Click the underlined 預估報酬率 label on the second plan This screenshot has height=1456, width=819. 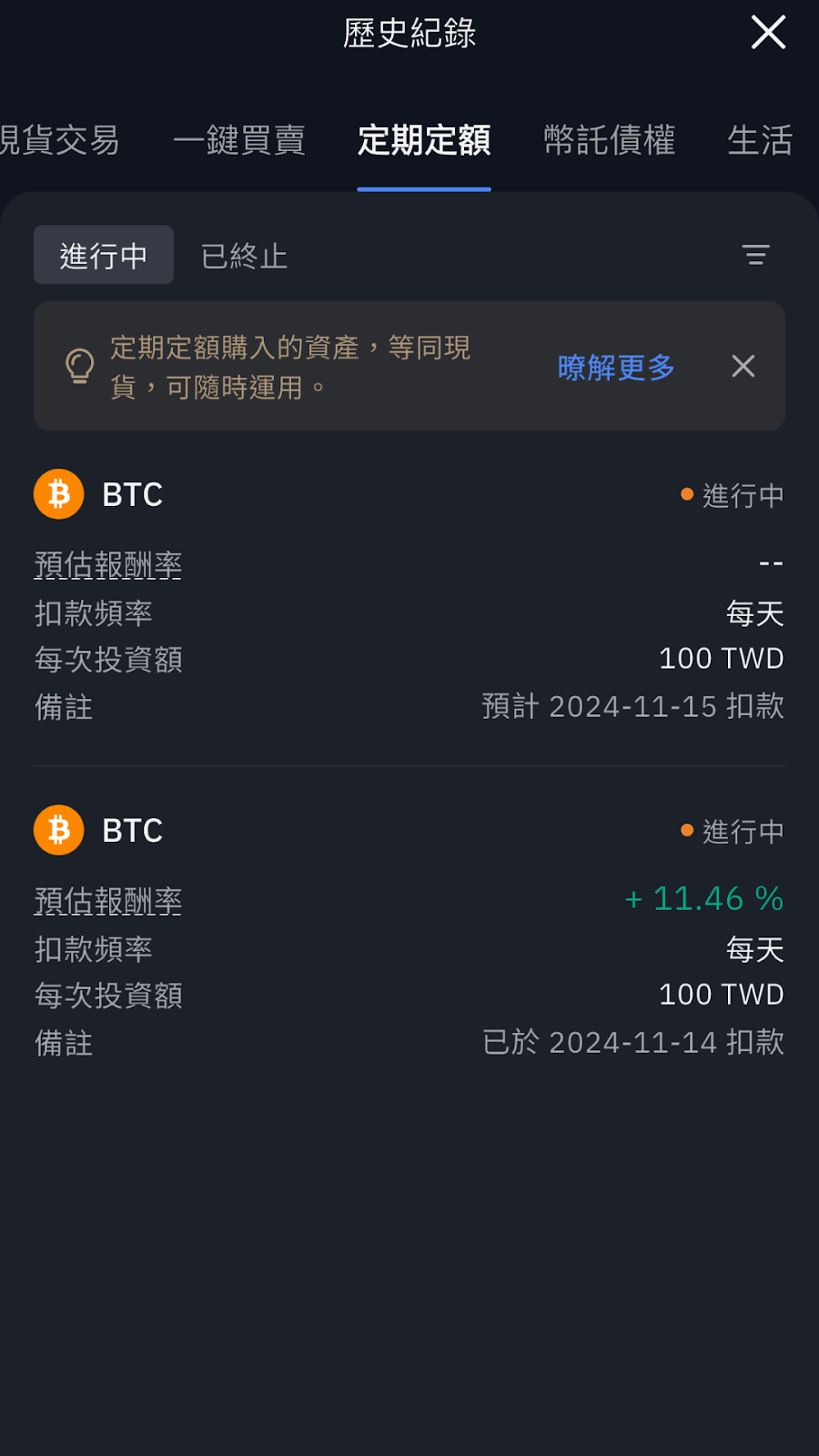pyautogui.click(x=106, y=902)
